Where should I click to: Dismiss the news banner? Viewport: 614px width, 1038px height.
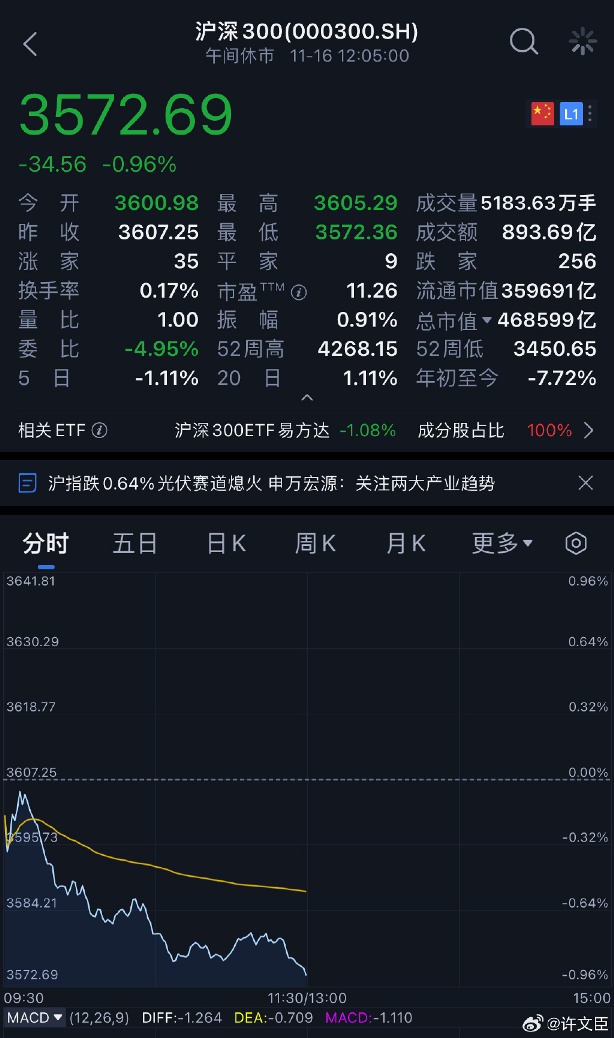[586, 483]
